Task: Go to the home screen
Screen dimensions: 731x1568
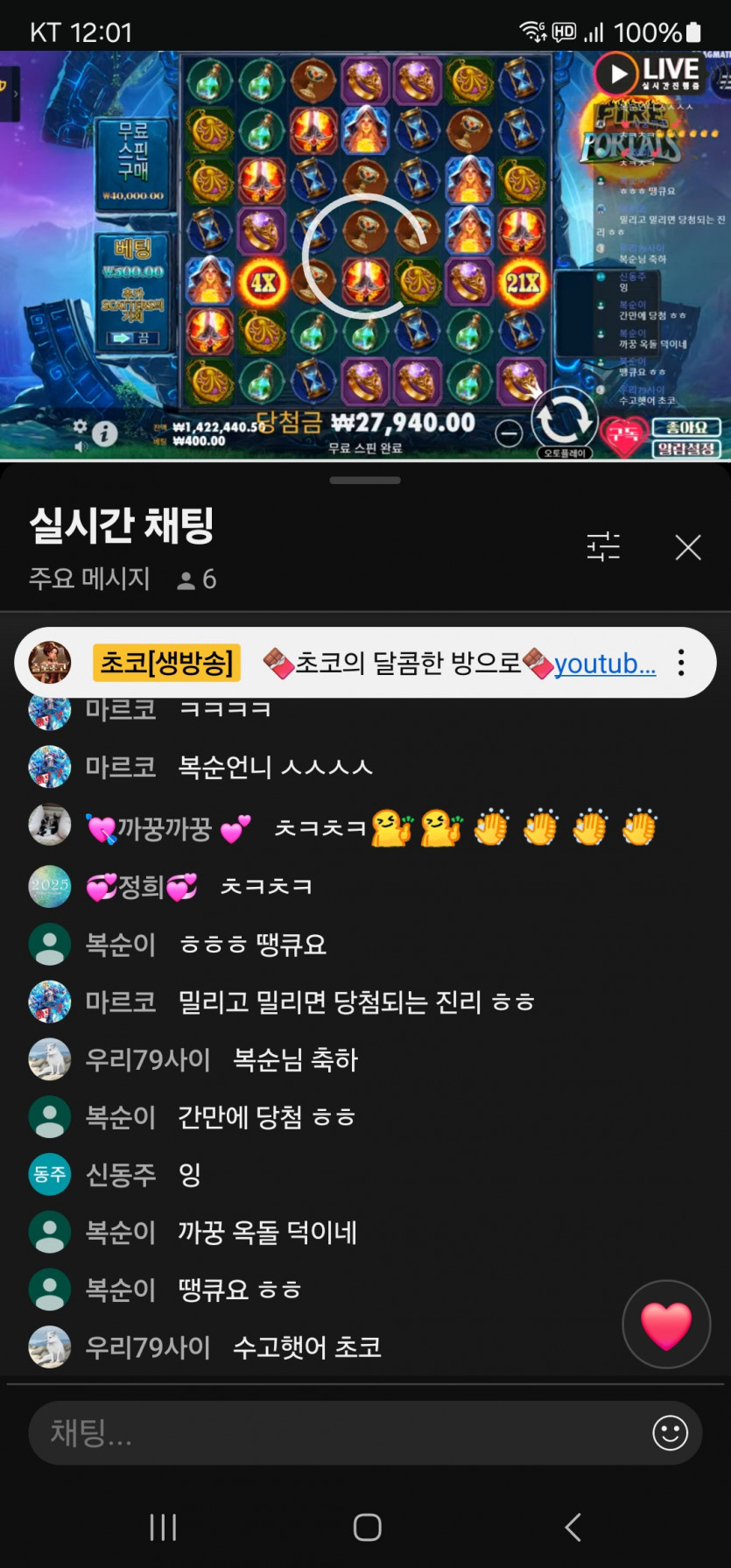Action: pos(367,1527)
